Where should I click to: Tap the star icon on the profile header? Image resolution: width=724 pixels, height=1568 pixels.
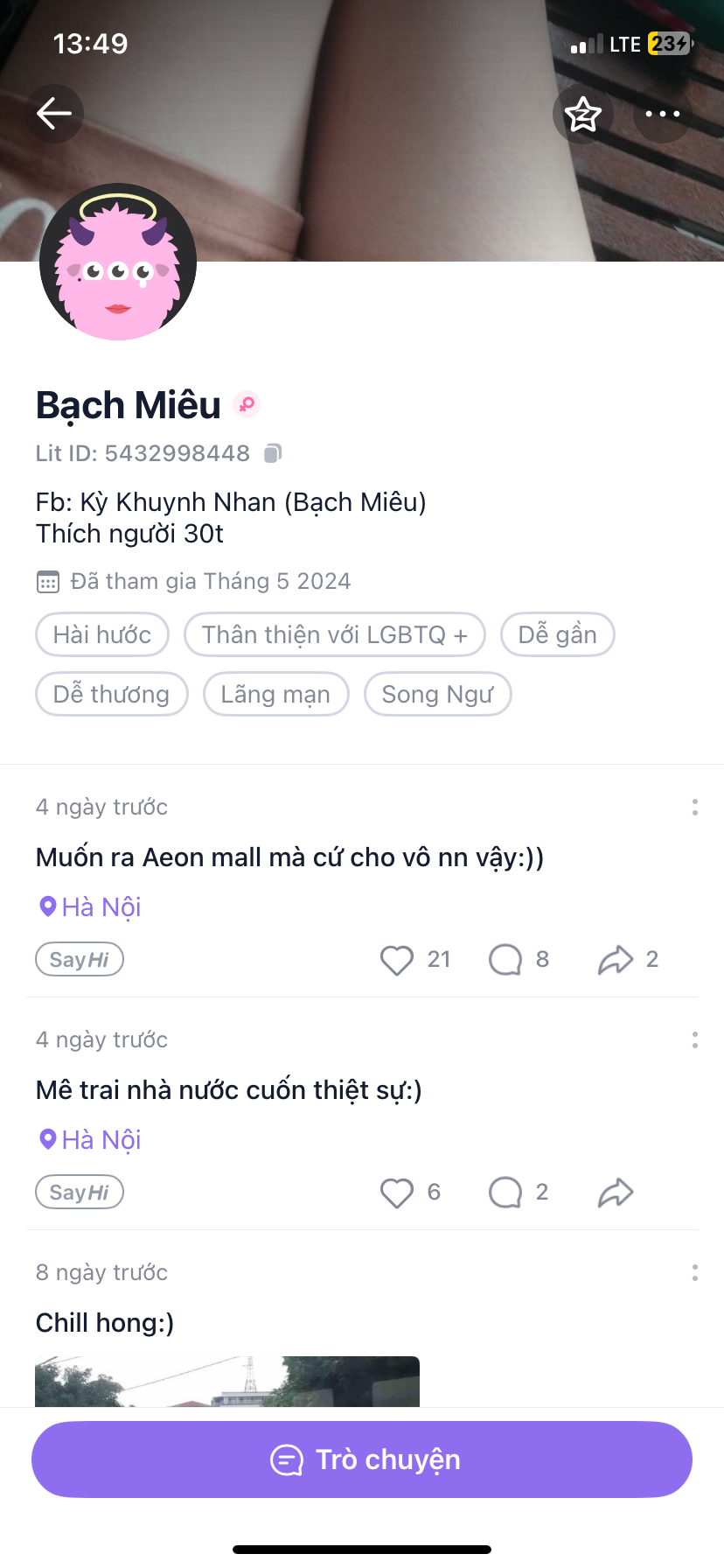pyautogui.click(x=583, y=114)
